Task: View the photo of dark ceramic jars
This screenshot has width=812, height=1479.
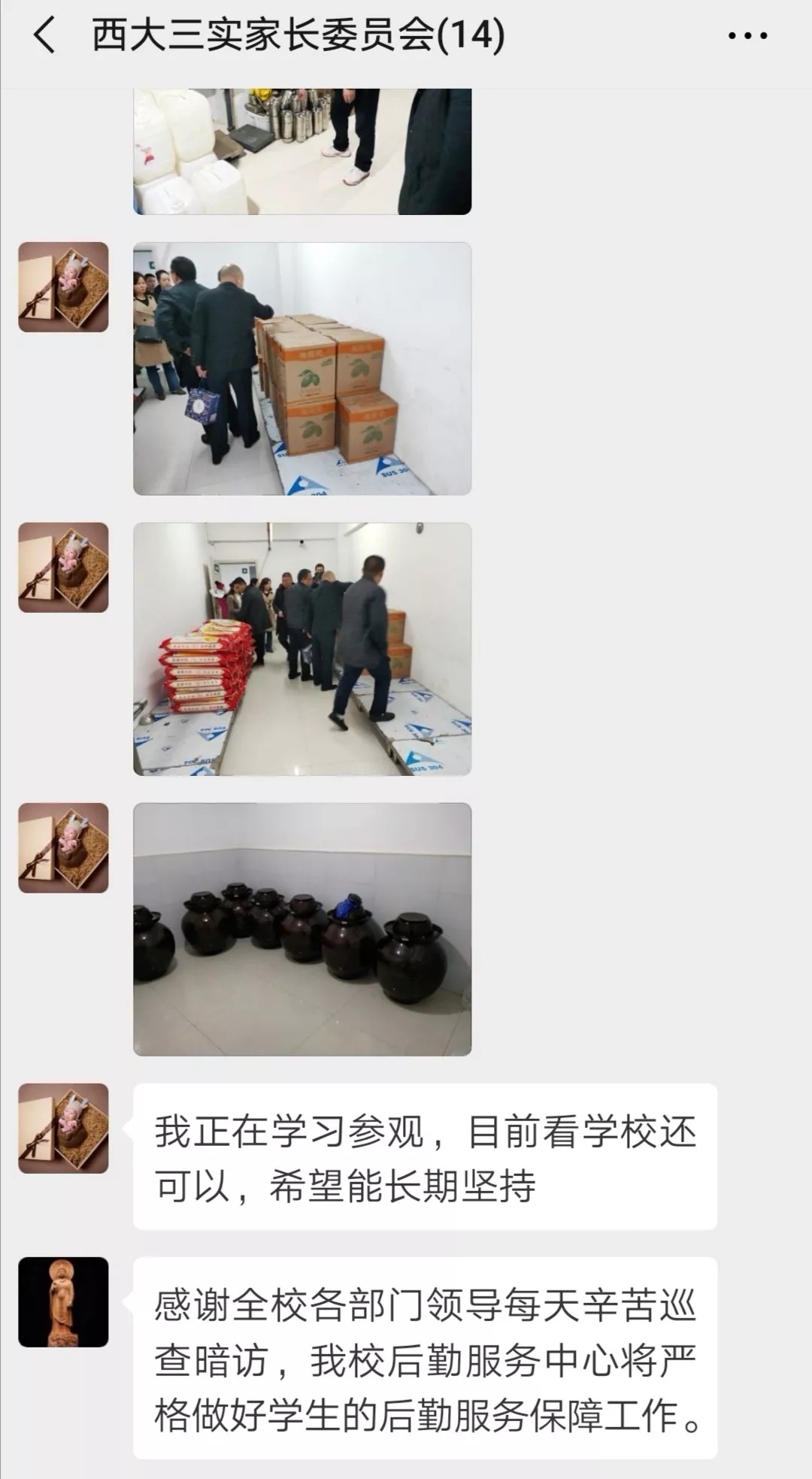Action: click(x=302, y=929)
